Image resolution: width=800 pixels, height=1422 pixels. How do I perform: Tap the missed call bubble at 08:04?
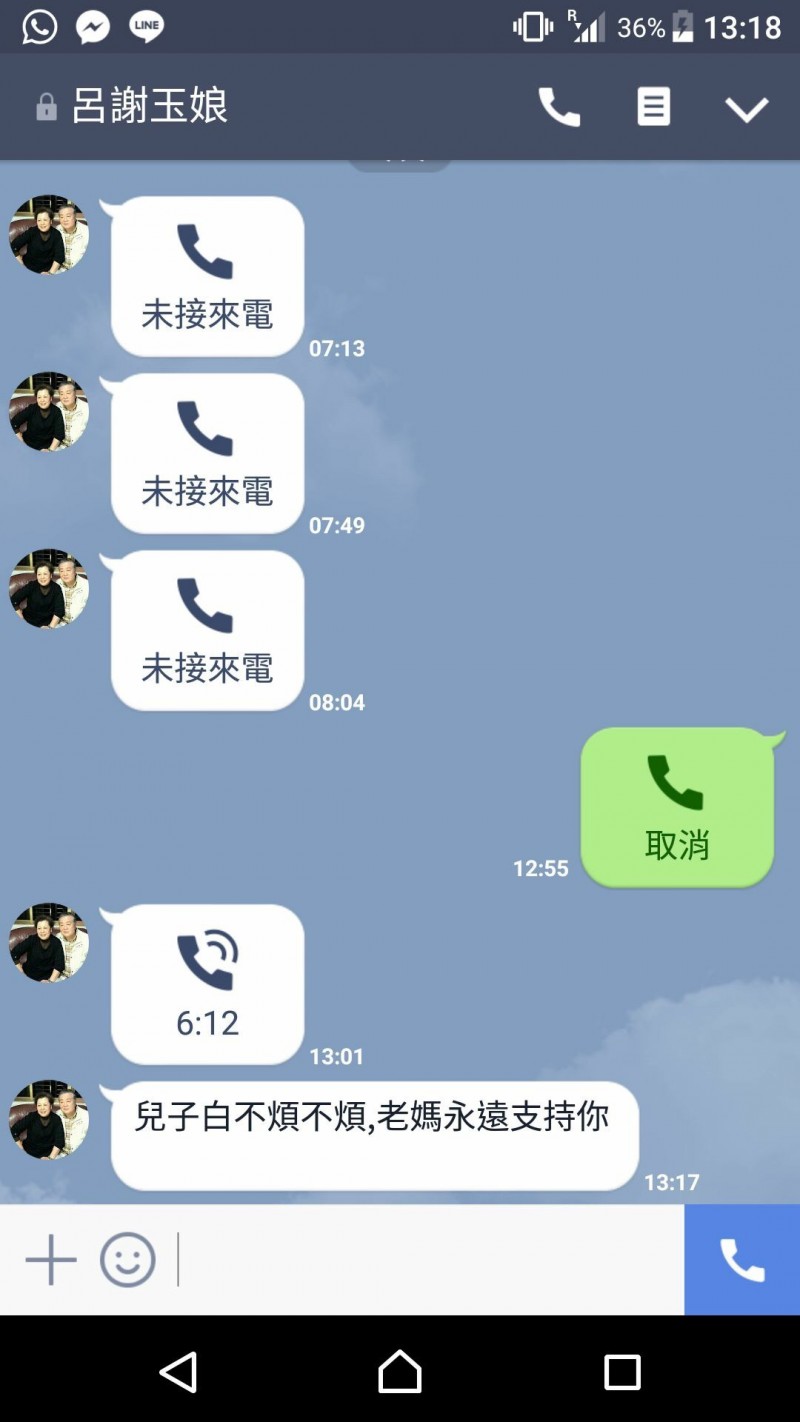(x=208, y=630)
